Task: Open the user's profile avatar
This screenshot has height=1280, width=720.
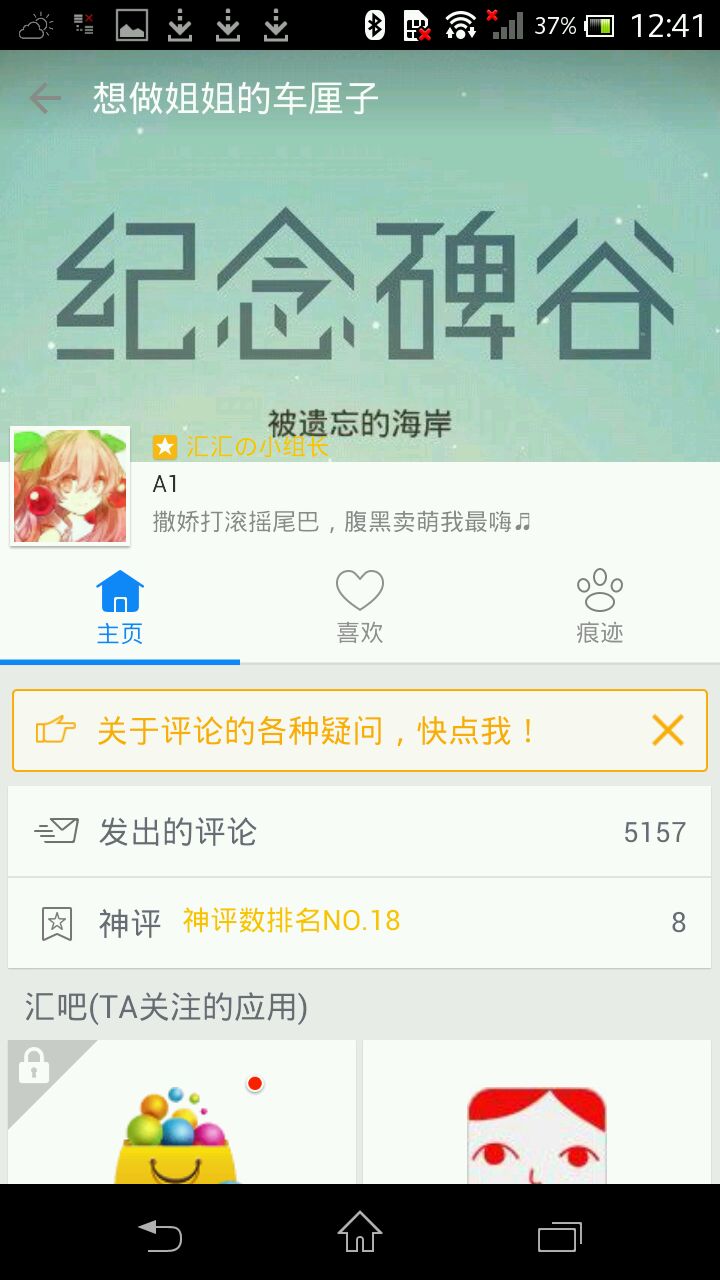Action: click(x=70, y=487)
